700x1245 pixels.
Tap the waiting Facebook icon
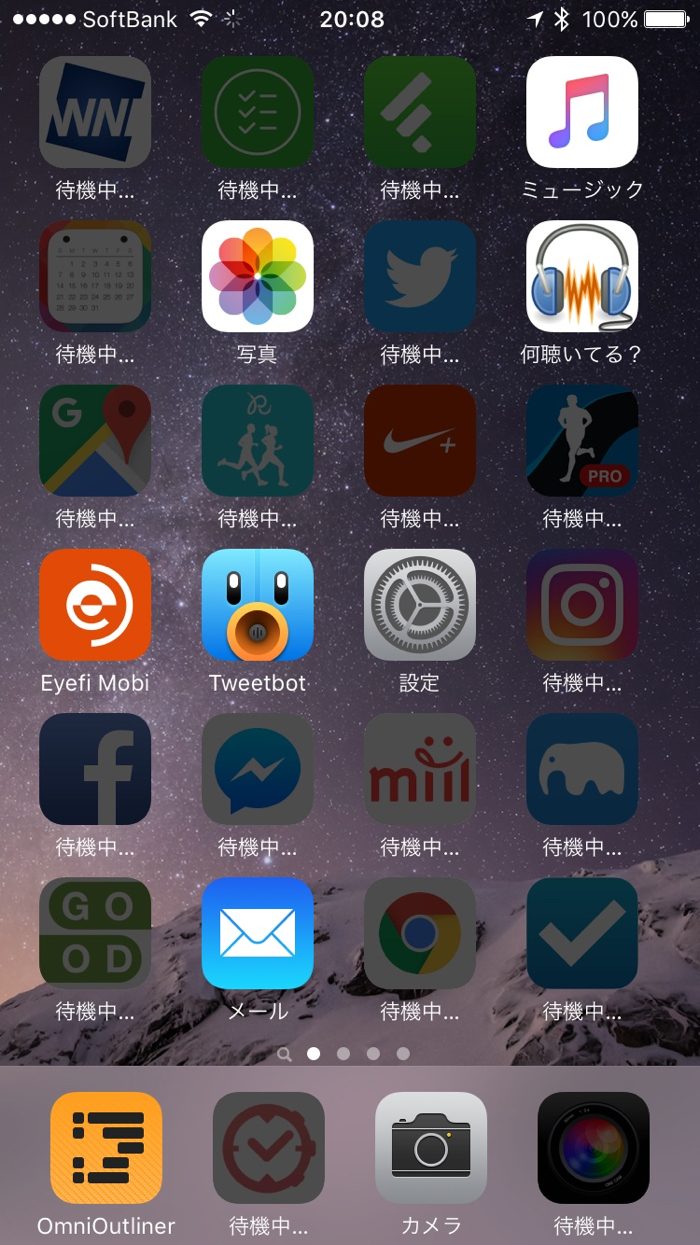(95, 769)
